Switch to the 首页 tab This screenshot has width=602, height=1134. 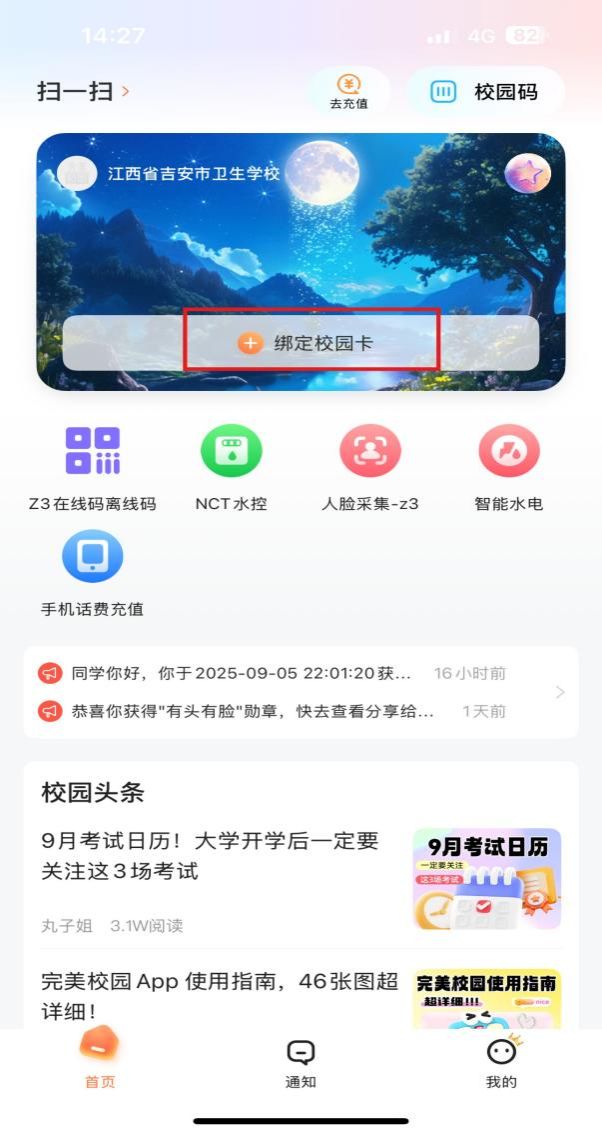pyautogui.click(x=99, y=1059)
